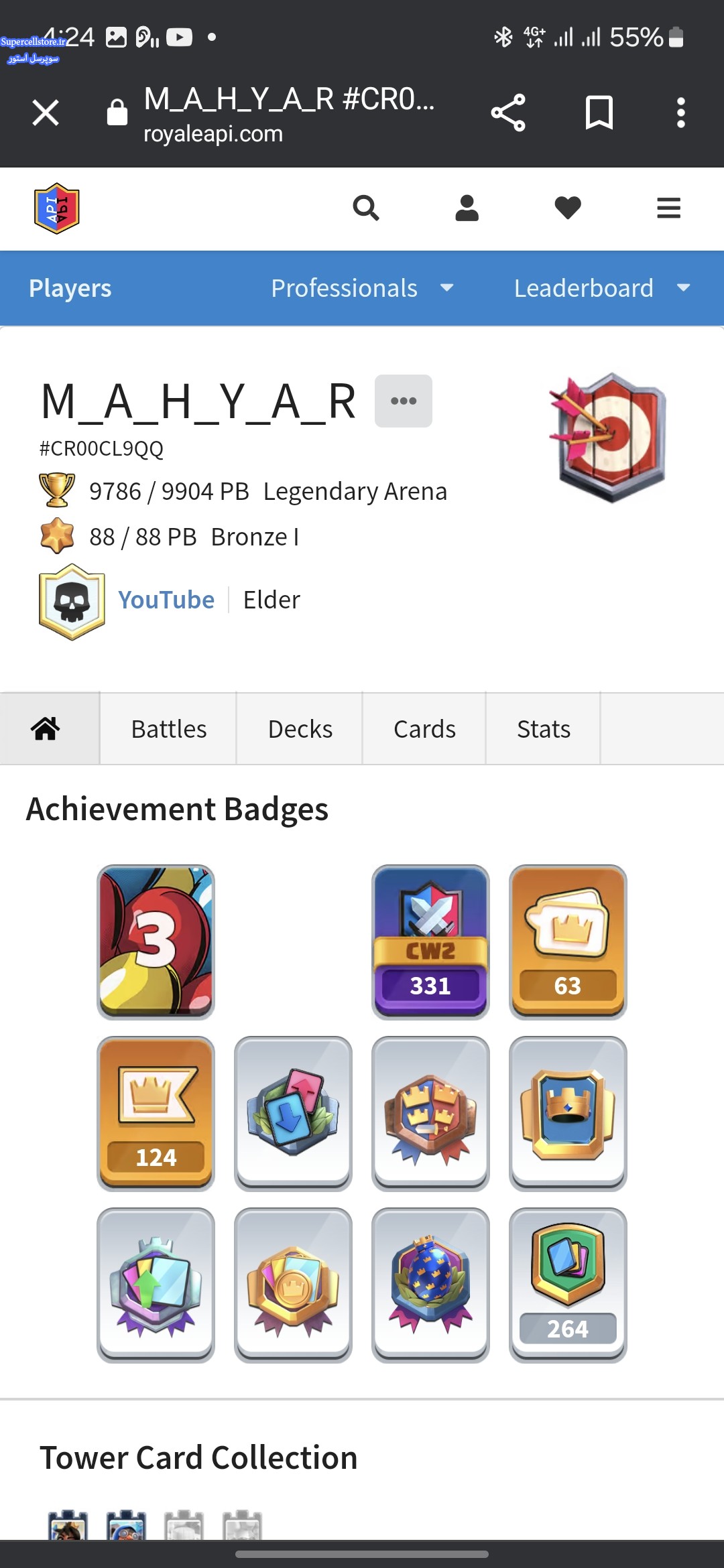This screenshot has height=1568, width=724.
Task: Switch to the Stats tab
Action: (x=544, y=728)
